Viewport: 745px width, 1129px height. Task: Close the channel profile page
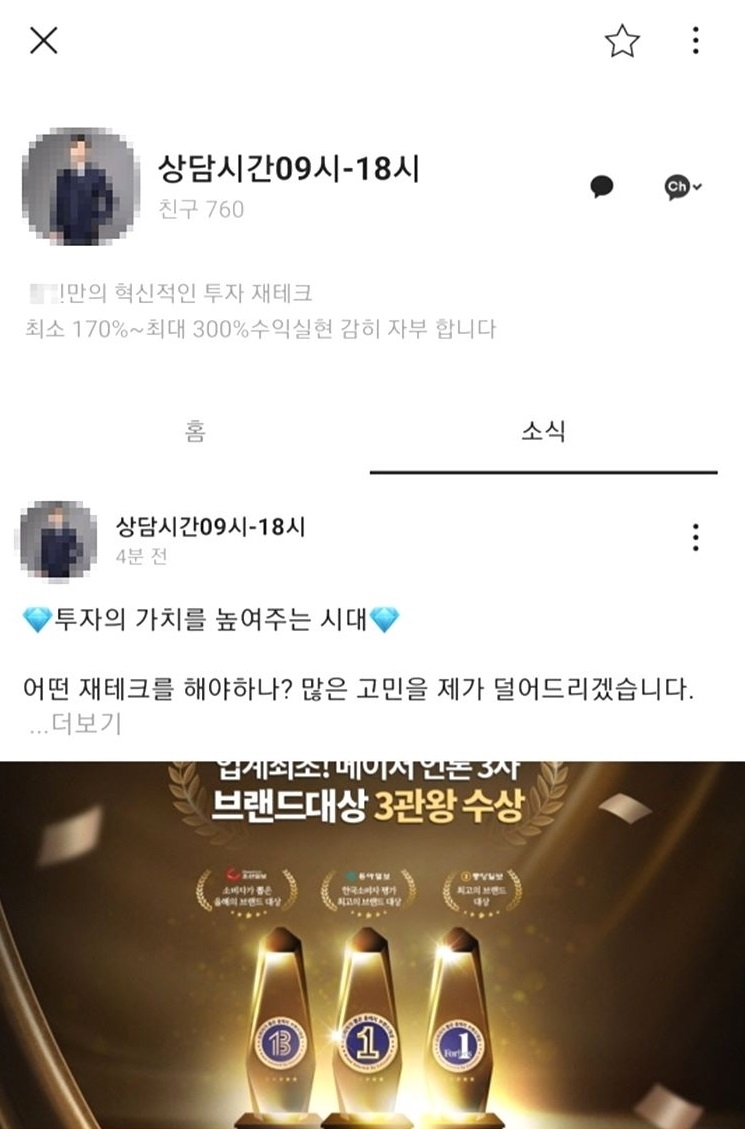point(44,40)
